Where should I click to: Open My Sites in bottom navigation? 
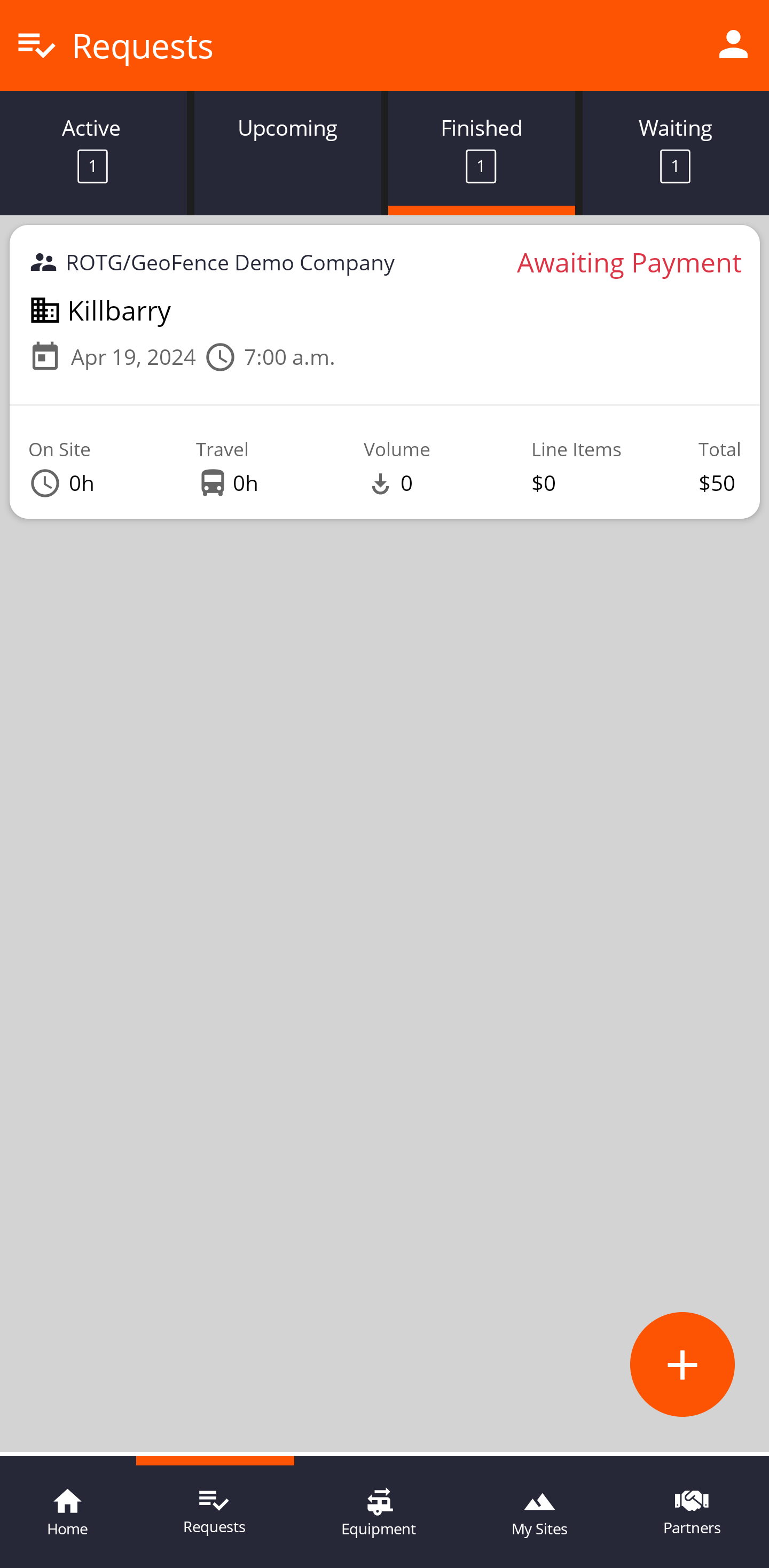click(x=539, y=1512)
